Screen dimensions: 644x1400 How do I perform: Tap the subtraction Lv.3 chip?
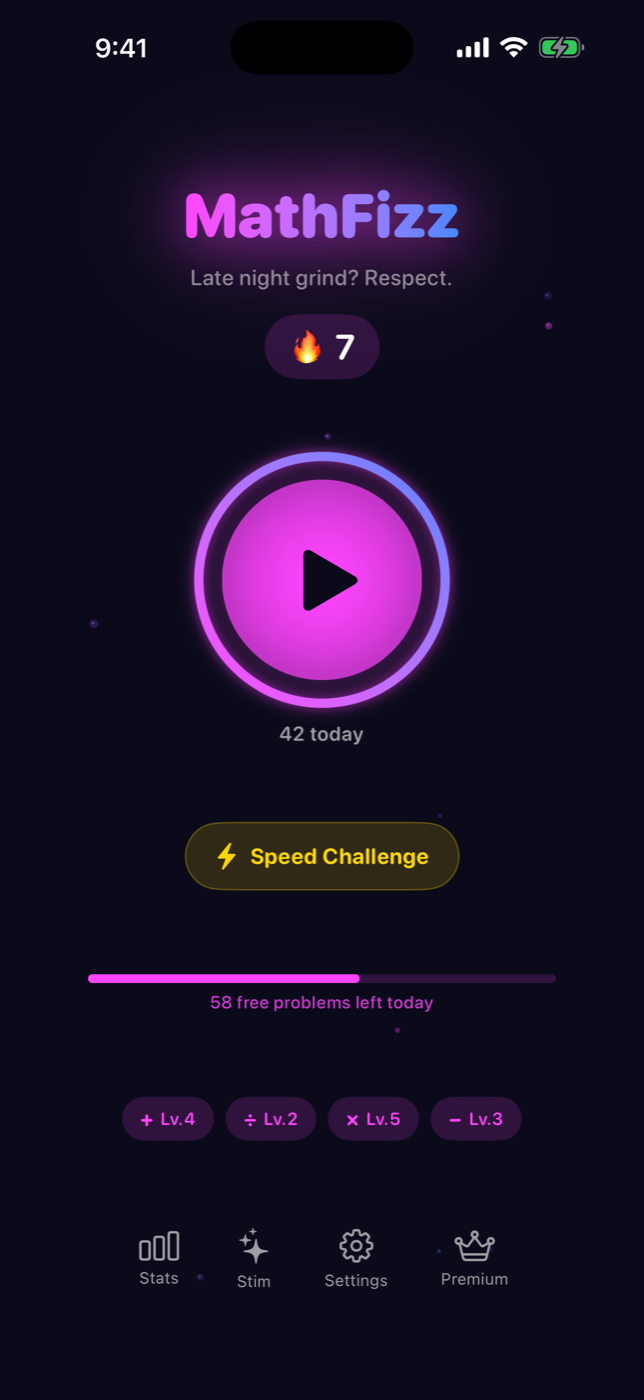pyautogui.click(x=476, y=1119)
